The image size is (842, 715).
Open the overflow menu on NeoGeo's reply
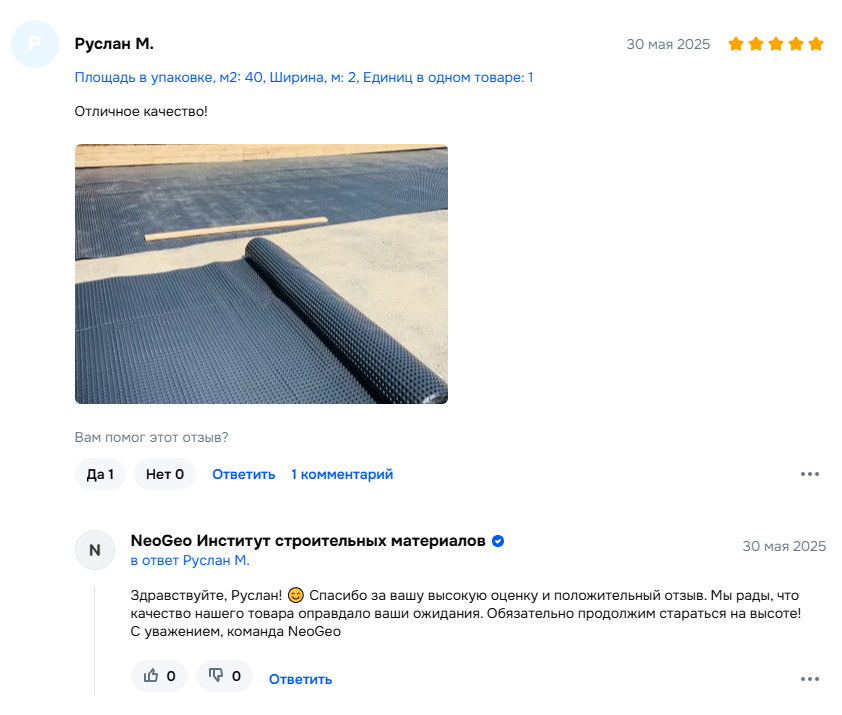tap(809, 679)
